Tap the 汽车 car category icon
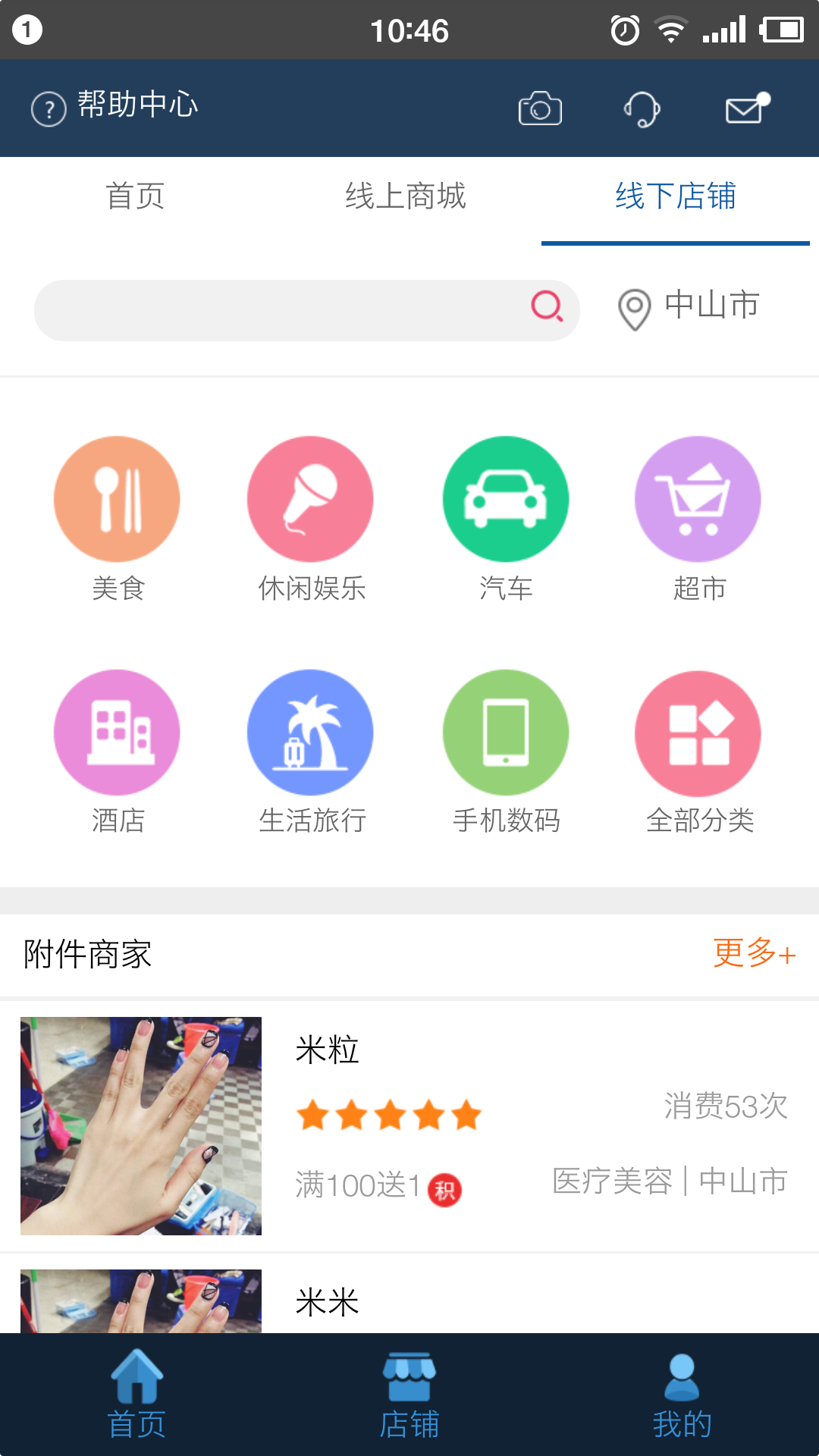This screenshot has height=1456, width=819. [x=505, y=498]
